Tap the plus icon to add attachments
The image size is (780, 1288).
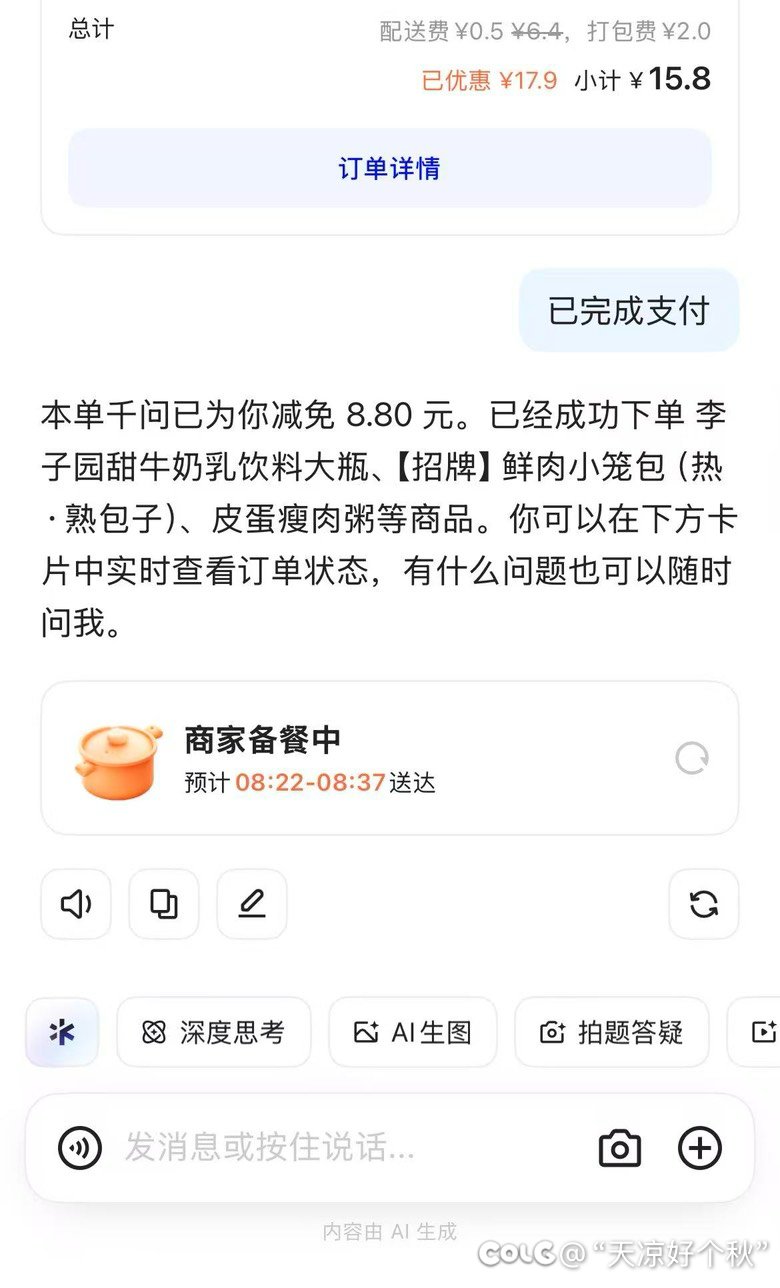(x=700, y=1148)
